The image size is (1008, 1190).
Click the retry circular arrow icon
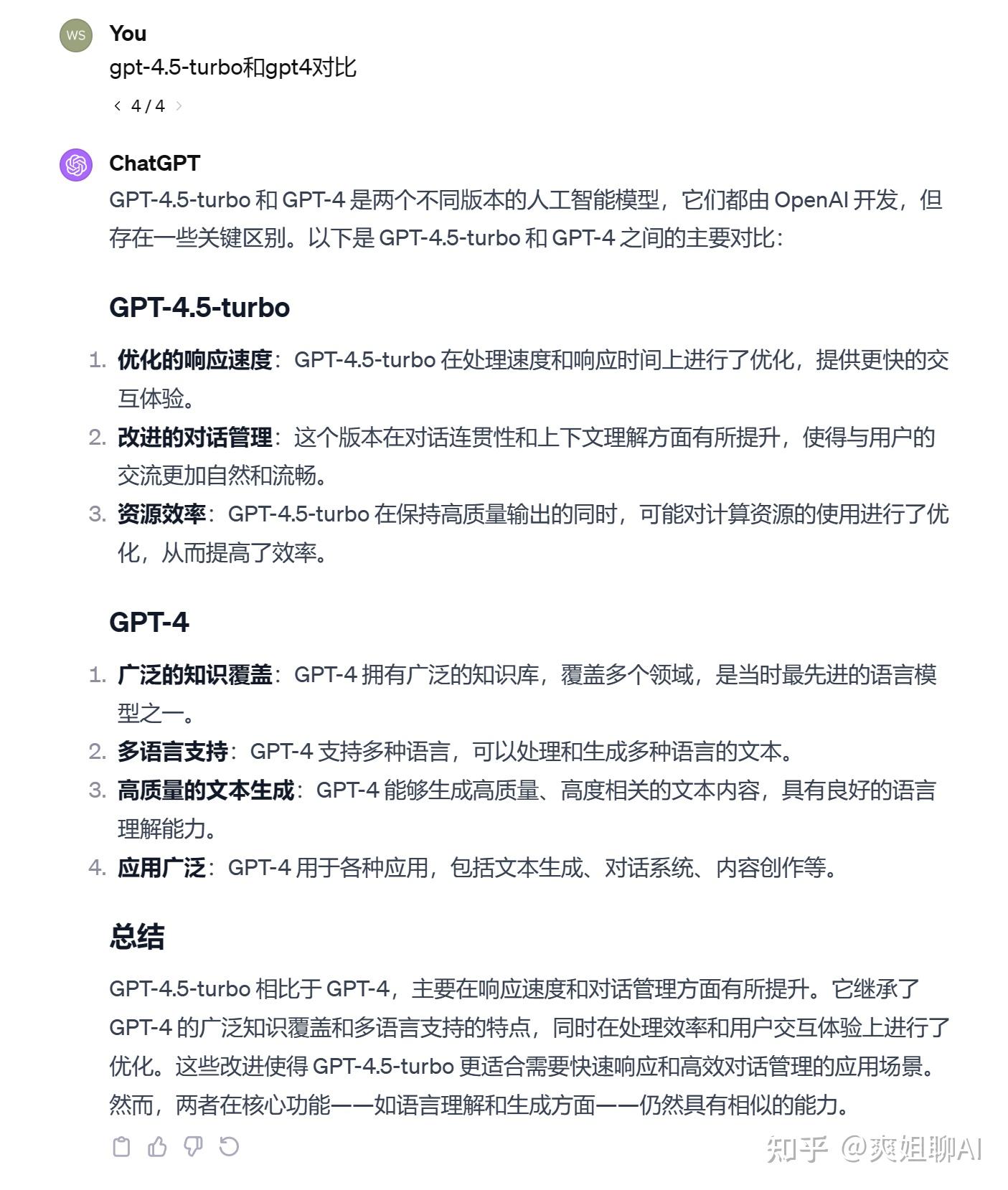(x=227, y=1146)
